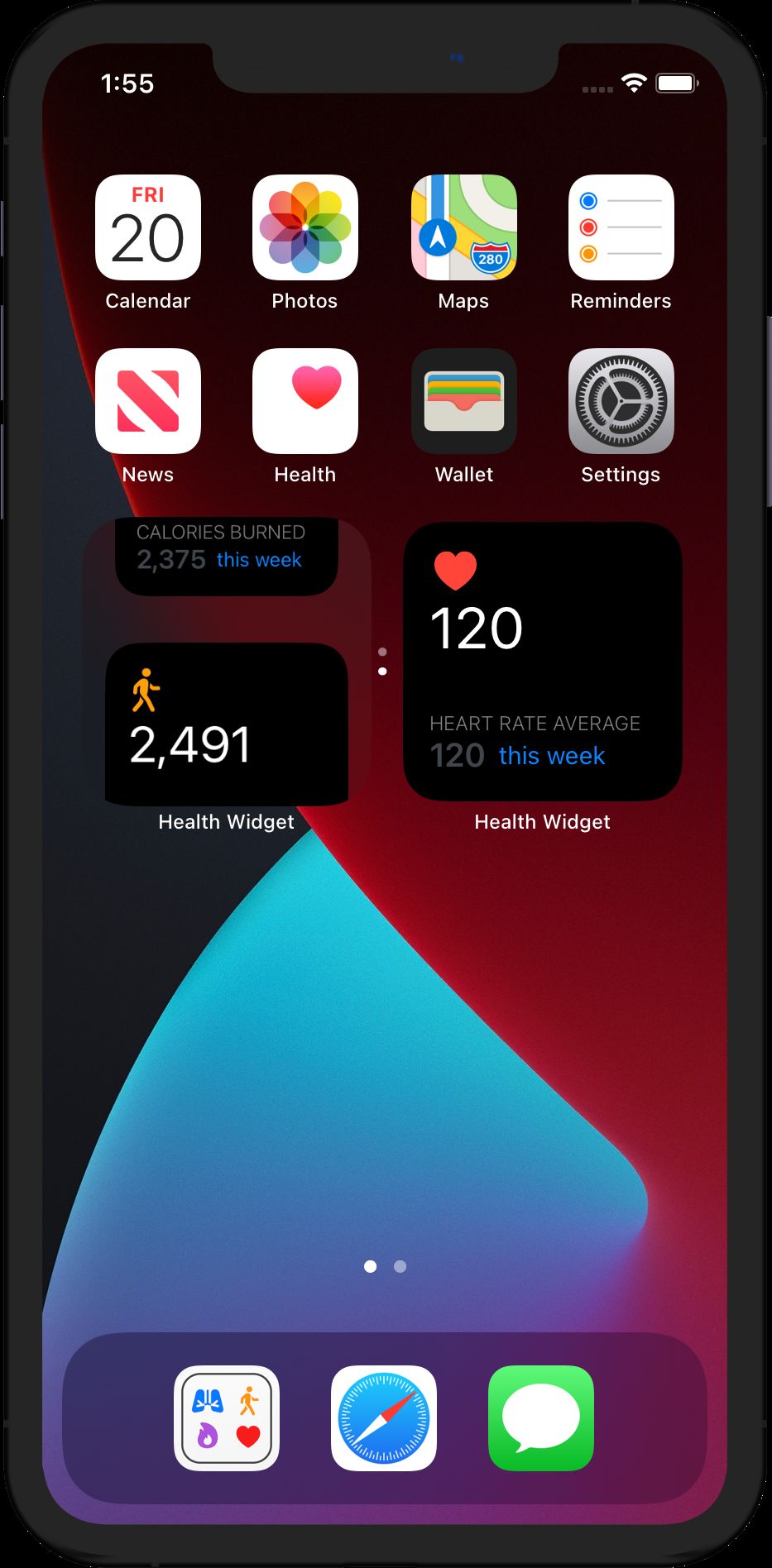Viewport: 772px width, 1568px height.
Task: Open the steps widget showing 2,491
Action: [x=227, y=724]
